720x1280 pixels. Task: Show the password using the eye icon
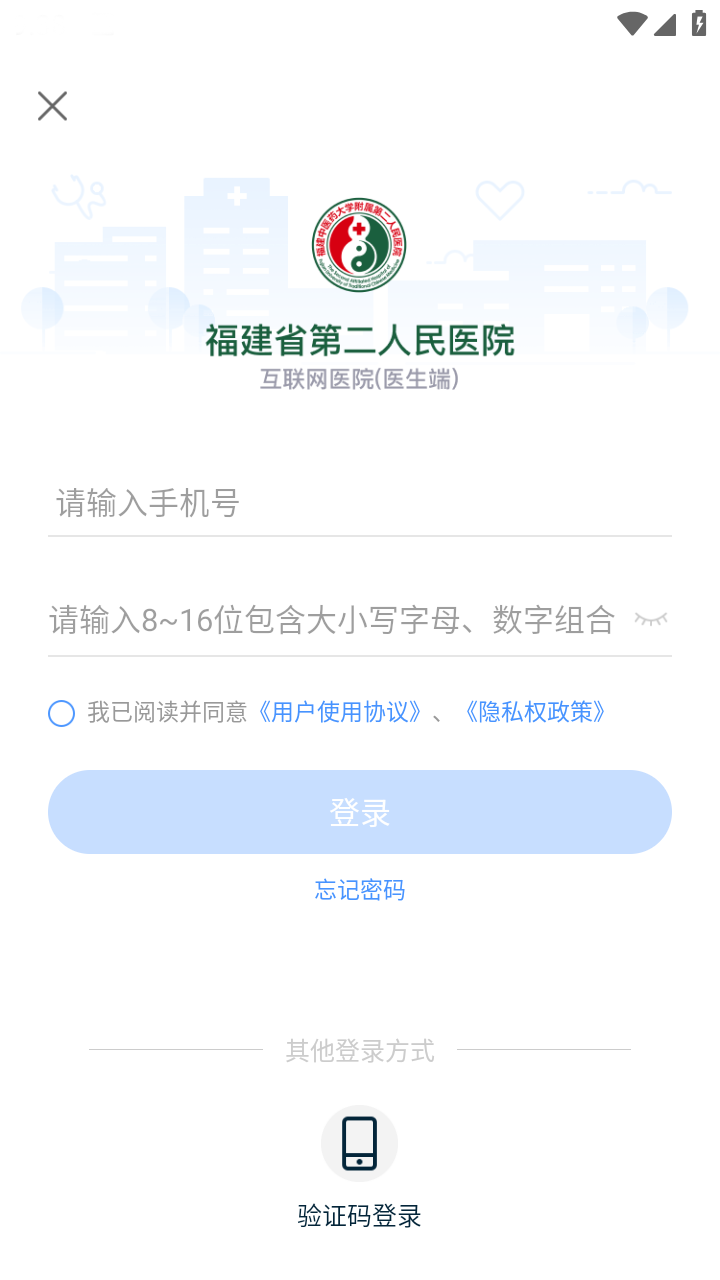[x=652, y=620]
